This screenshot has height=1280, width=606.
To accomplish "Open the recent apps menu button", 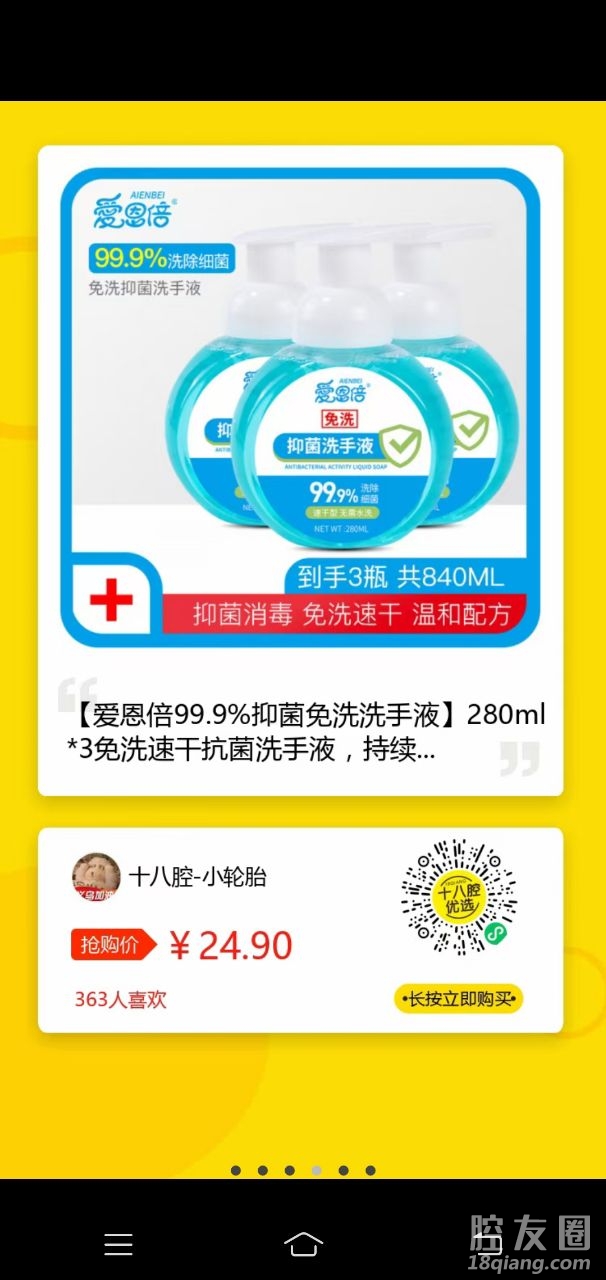I will point(118,1243).
